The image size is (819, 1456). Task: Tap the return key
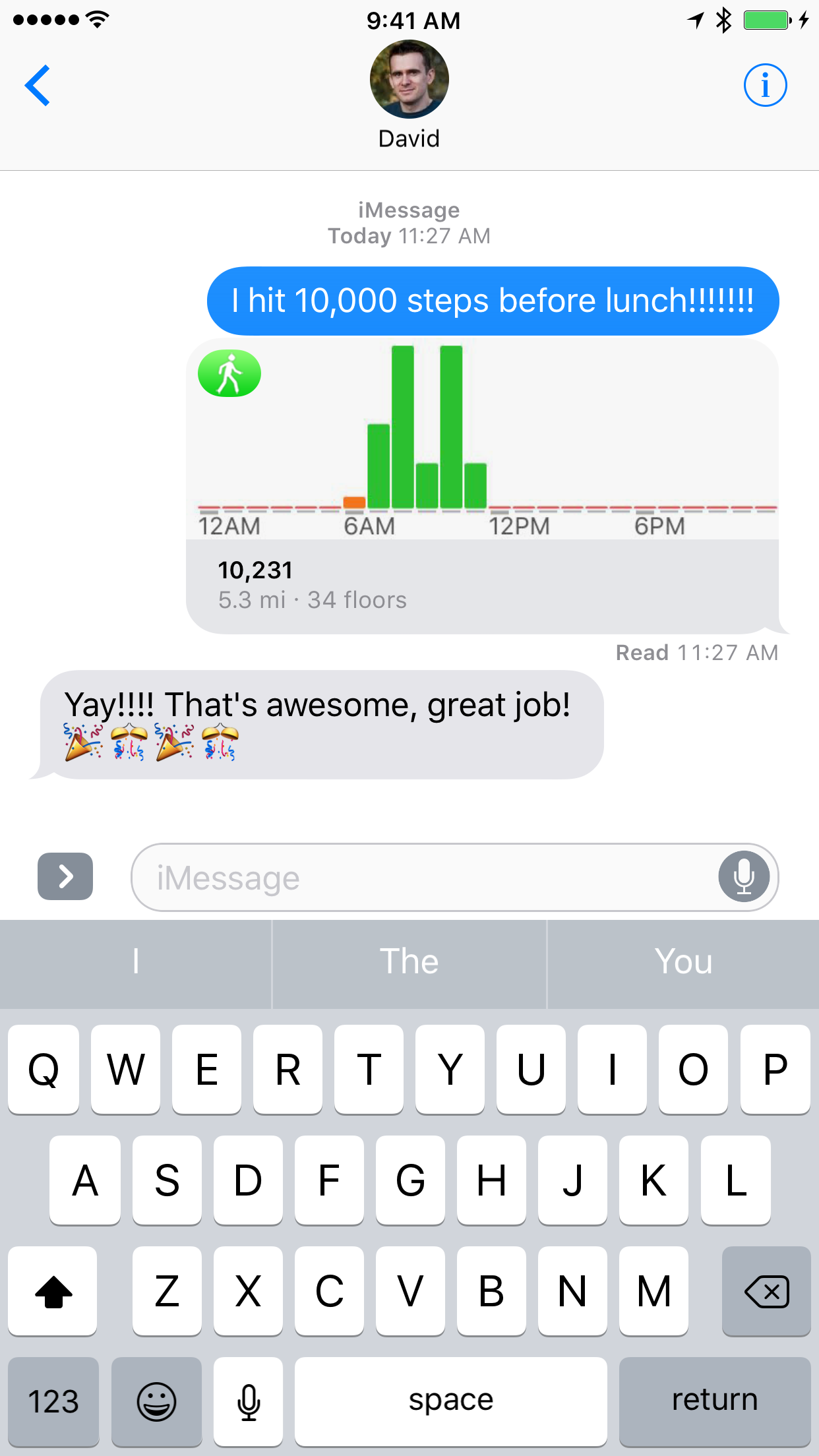(715, 1401)
